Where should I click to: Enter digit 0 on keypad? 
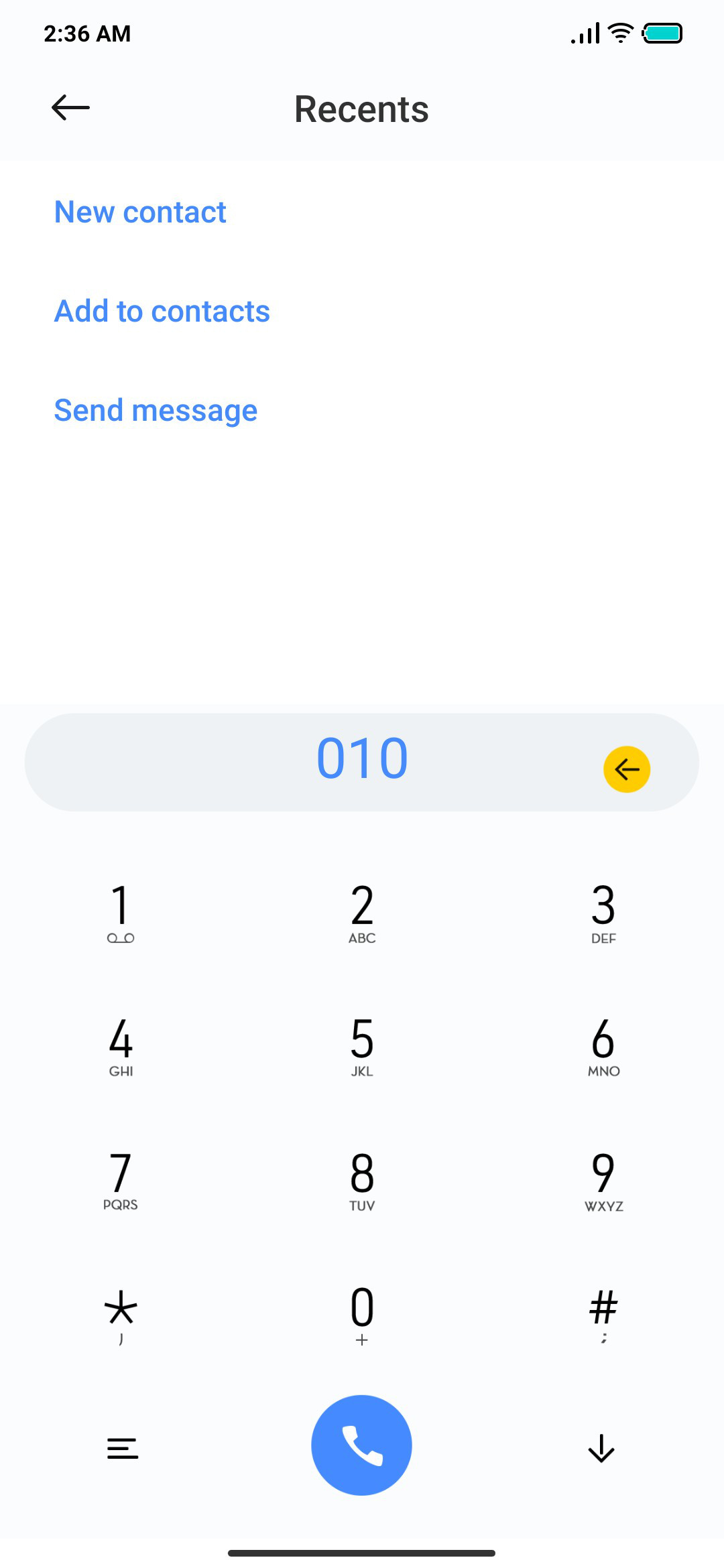coord(362,1315)
